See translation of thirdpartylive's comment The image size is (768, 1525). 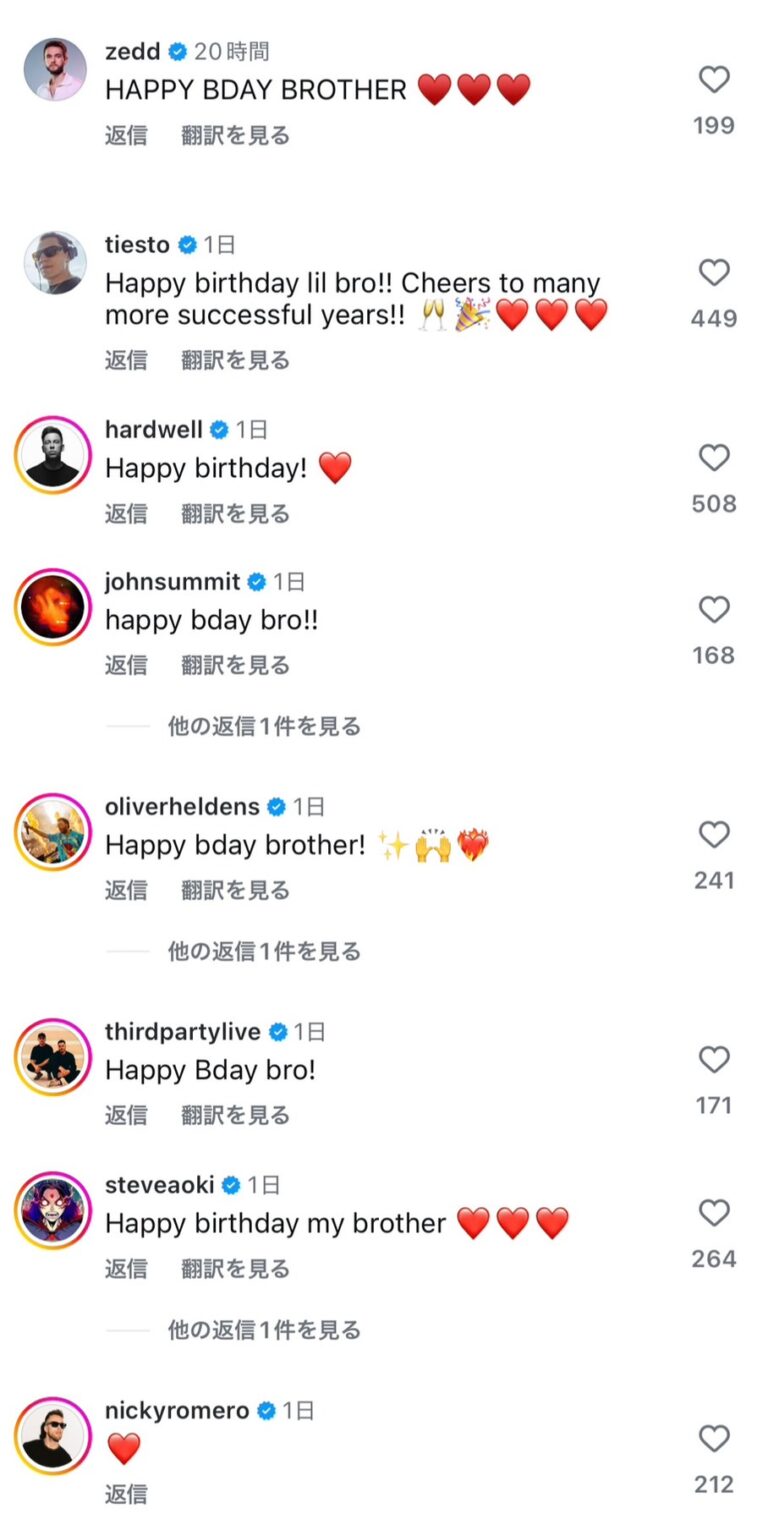(235, 1114)
